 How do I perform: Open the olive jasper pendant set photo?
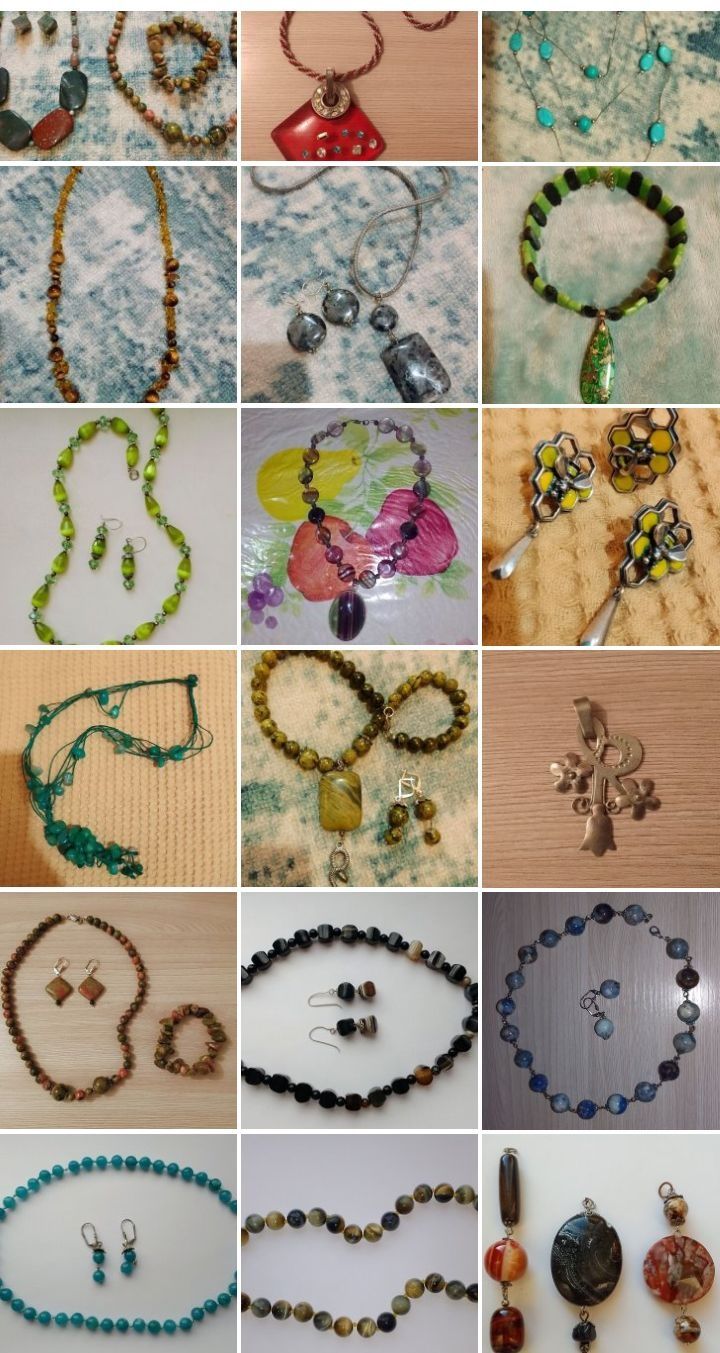(x=359, y=768)
